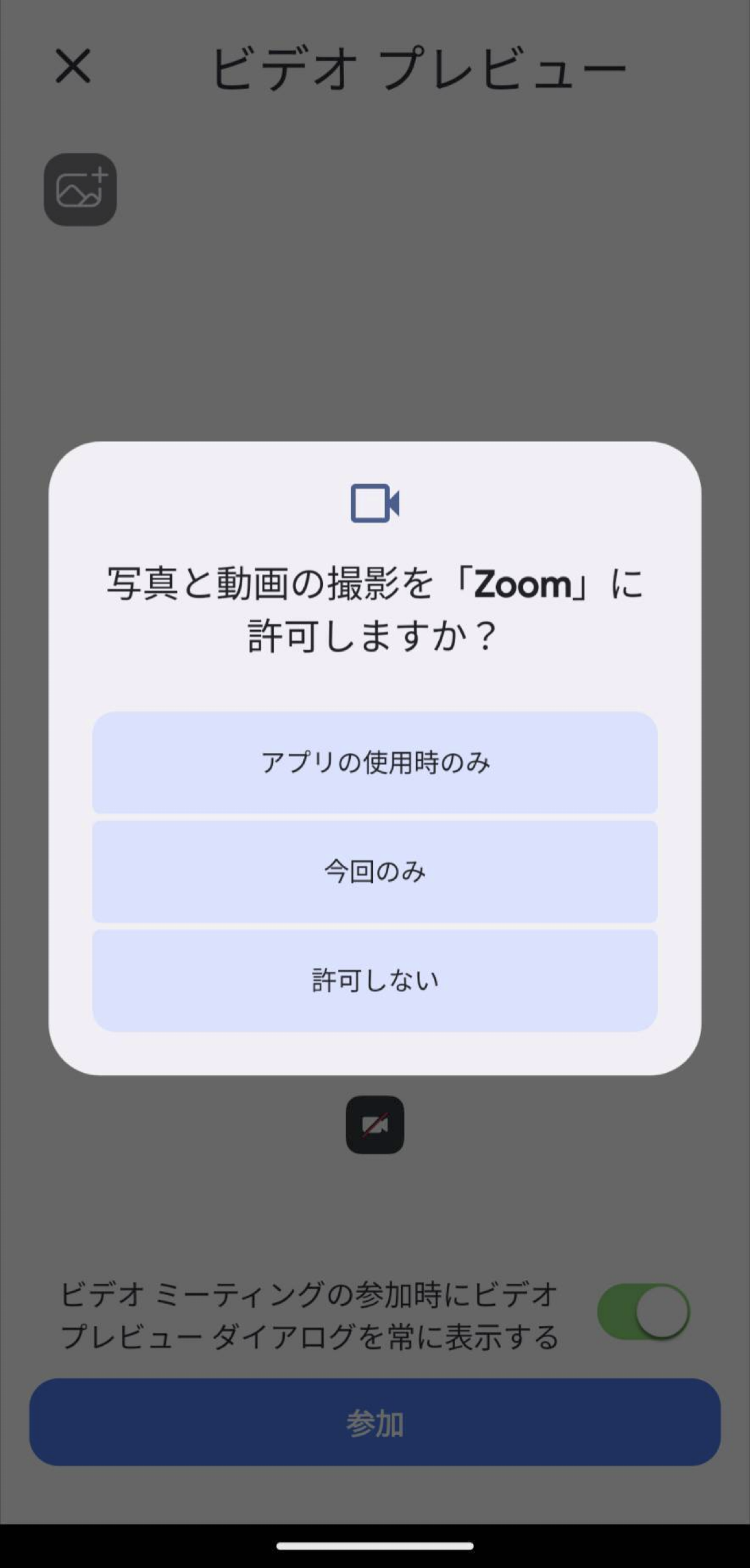Allow camera only while using the app
The height and width of the screenshot is (1568, 750).
click(375, 762)
